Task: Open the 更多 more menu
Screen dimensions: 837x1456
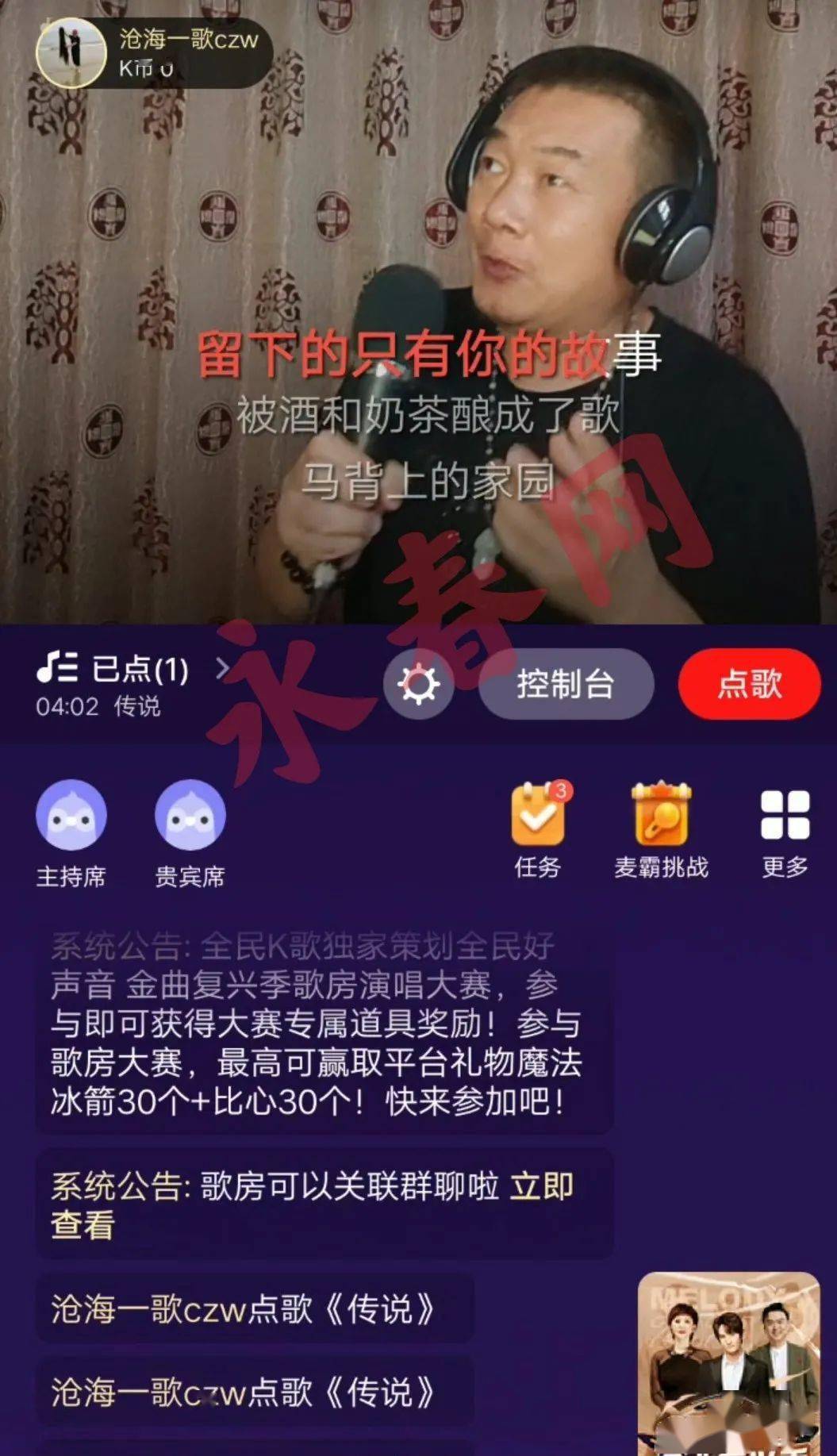Action: pyautogui.click(x=785, y=817)
